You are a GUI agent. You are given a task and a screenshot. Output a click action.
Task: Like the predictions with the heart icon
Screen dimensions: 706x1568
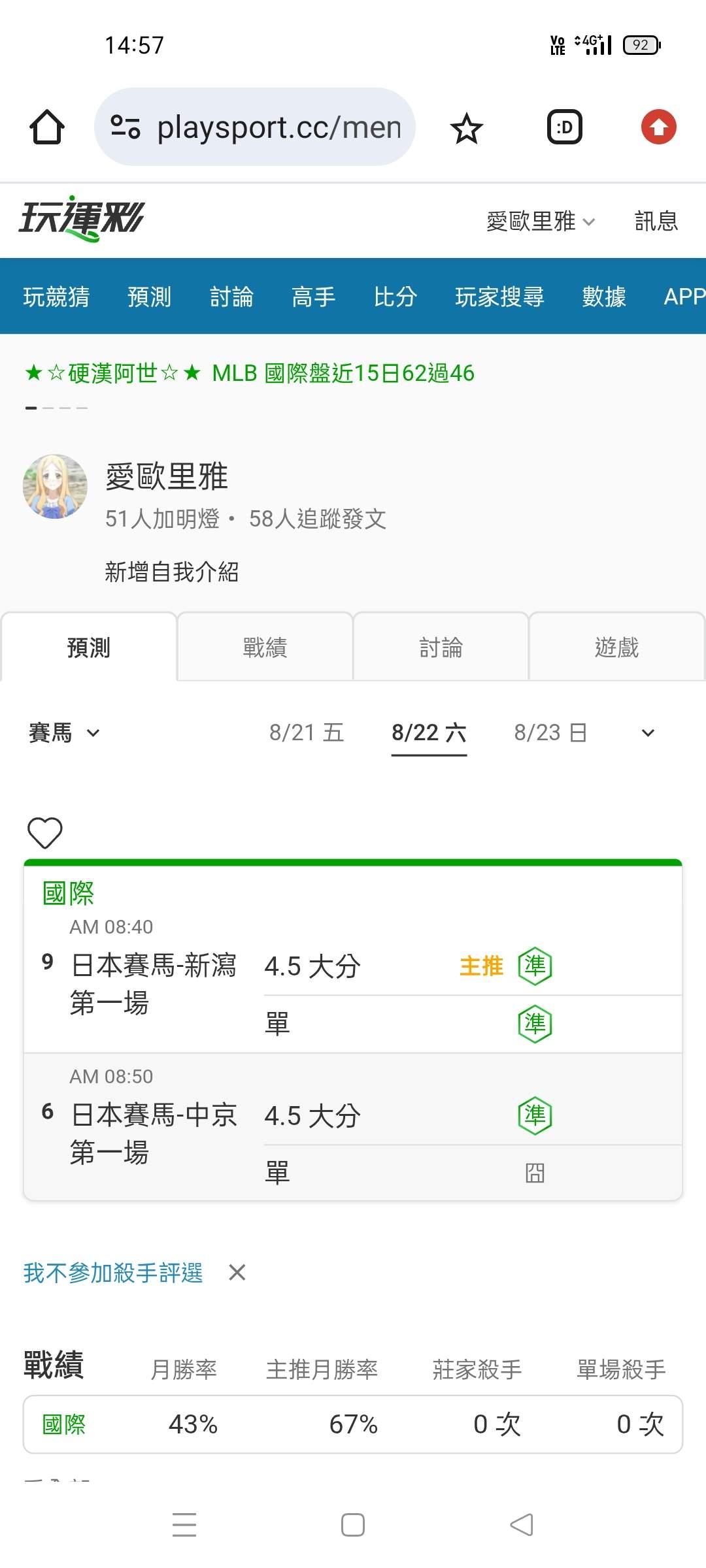(x=45, y=832)
